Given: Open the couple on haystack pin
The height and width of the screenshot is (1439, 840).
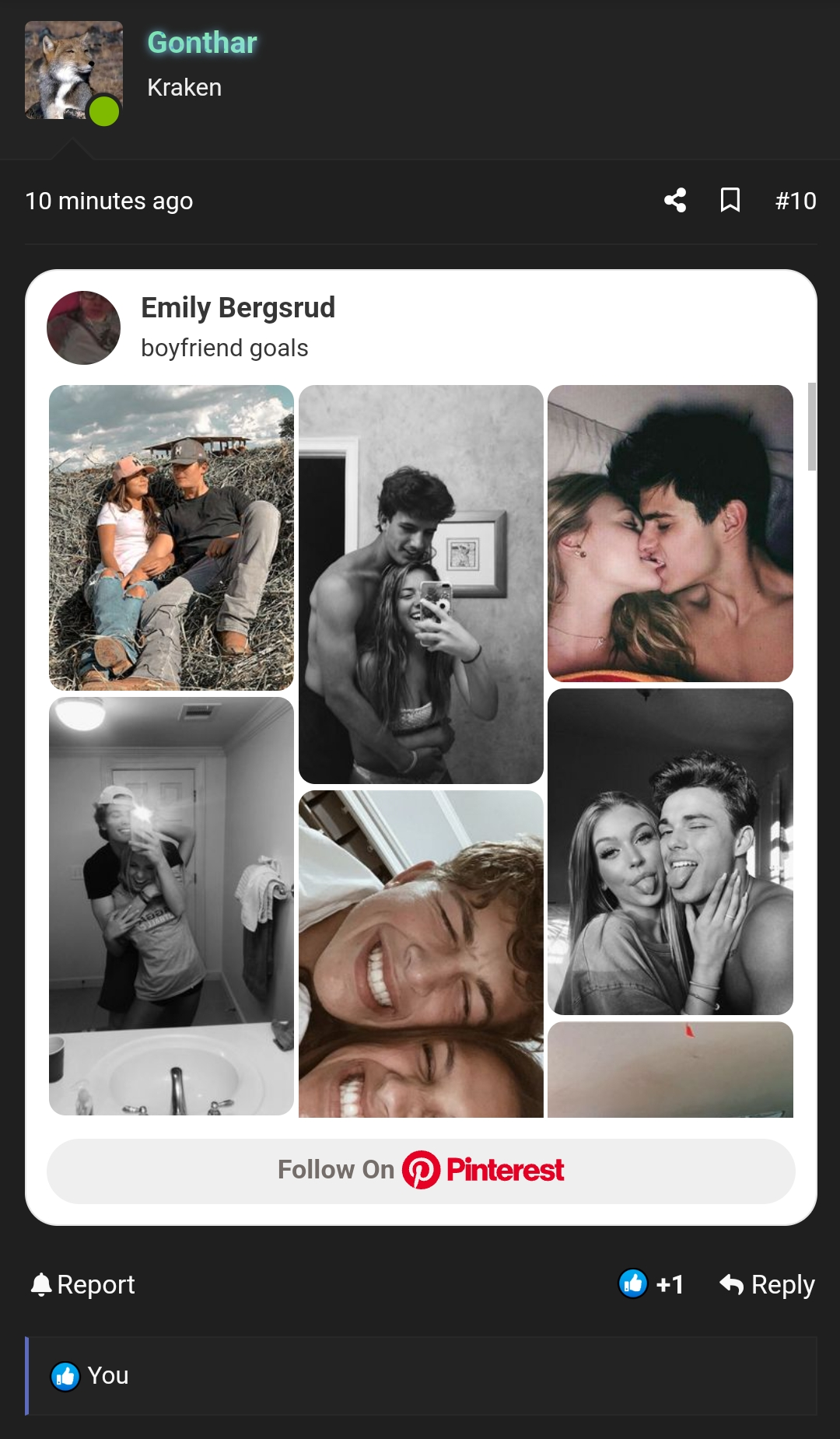Looking at the screenshot, I should 171,537.
